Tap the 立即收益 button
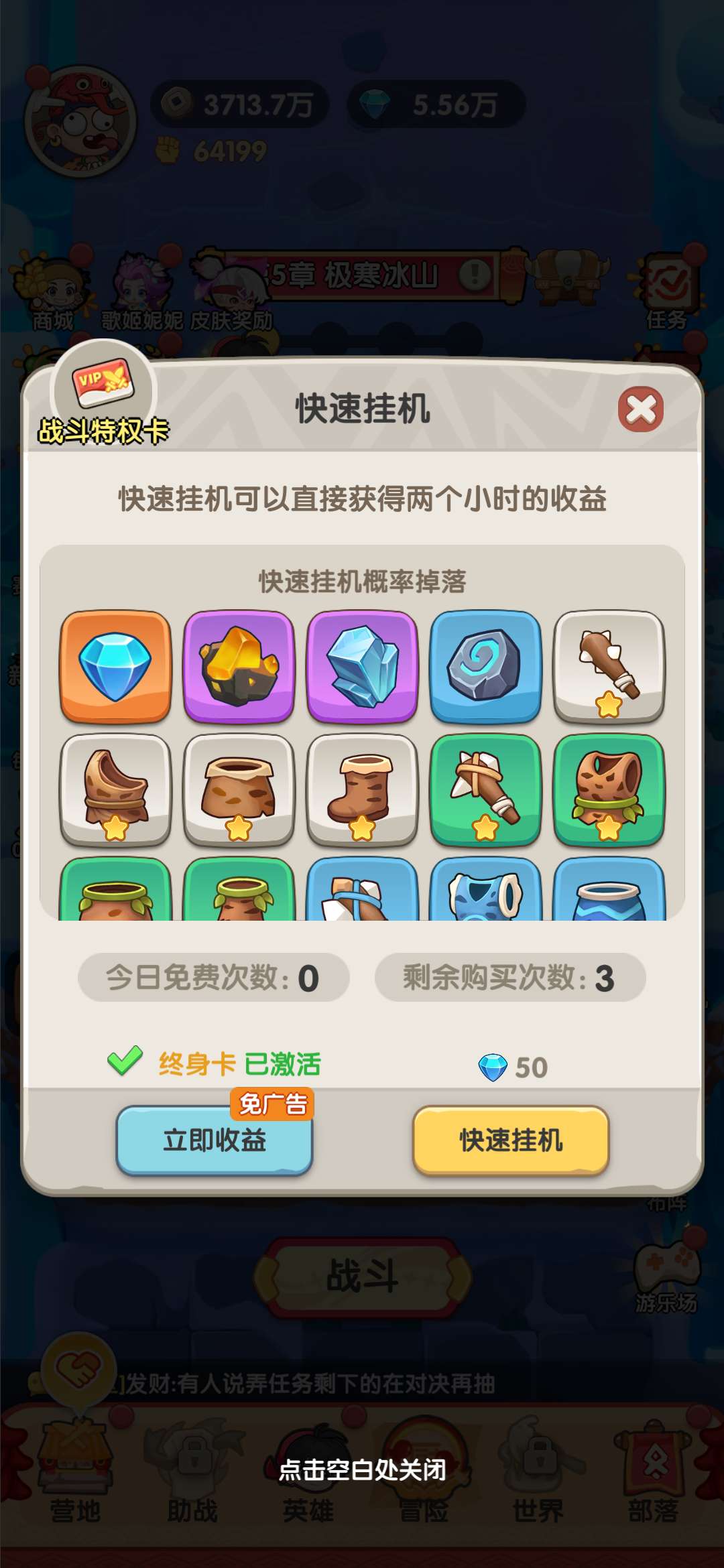The height and width of the screenshot is (1568, 724). [x=215, y=1140]
